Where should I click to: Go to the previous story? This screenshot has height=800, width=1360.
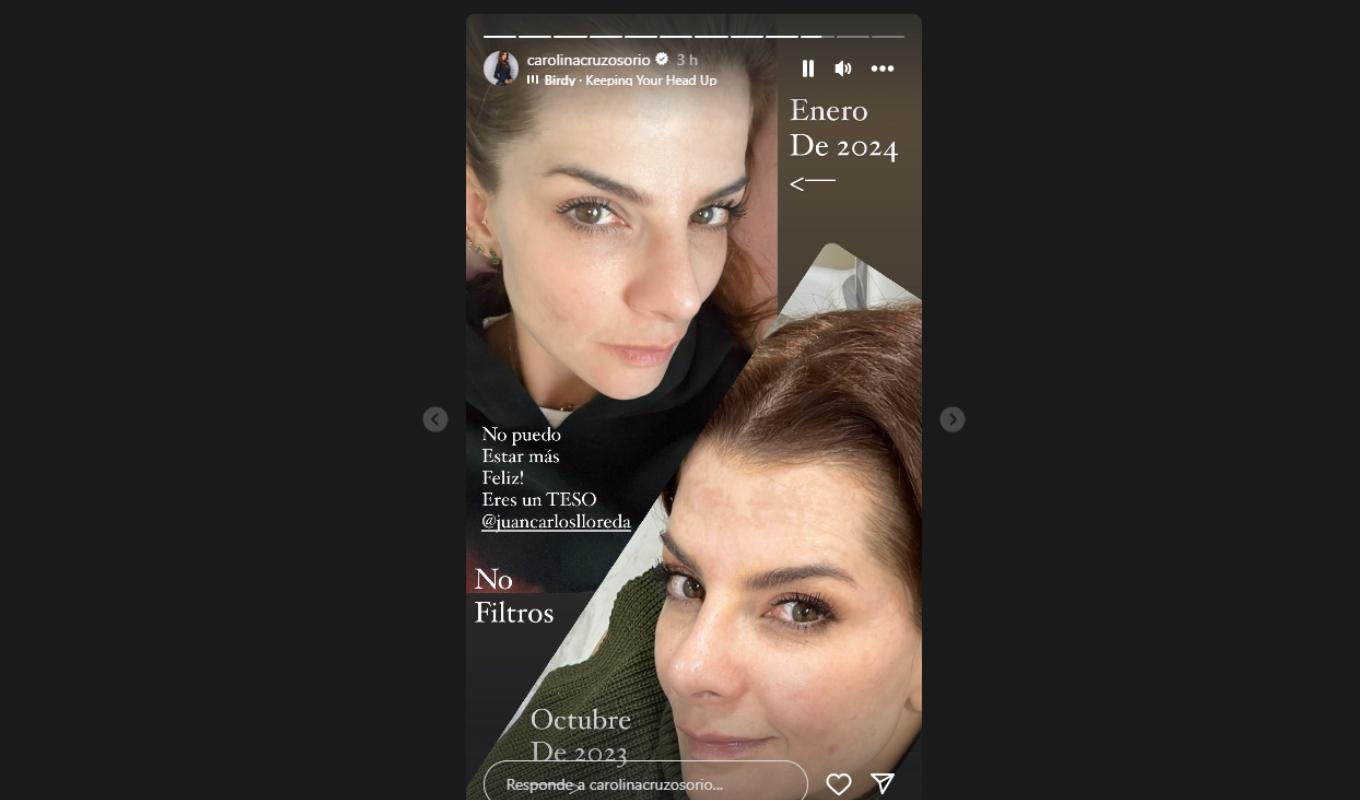click(x=435, y=419)
